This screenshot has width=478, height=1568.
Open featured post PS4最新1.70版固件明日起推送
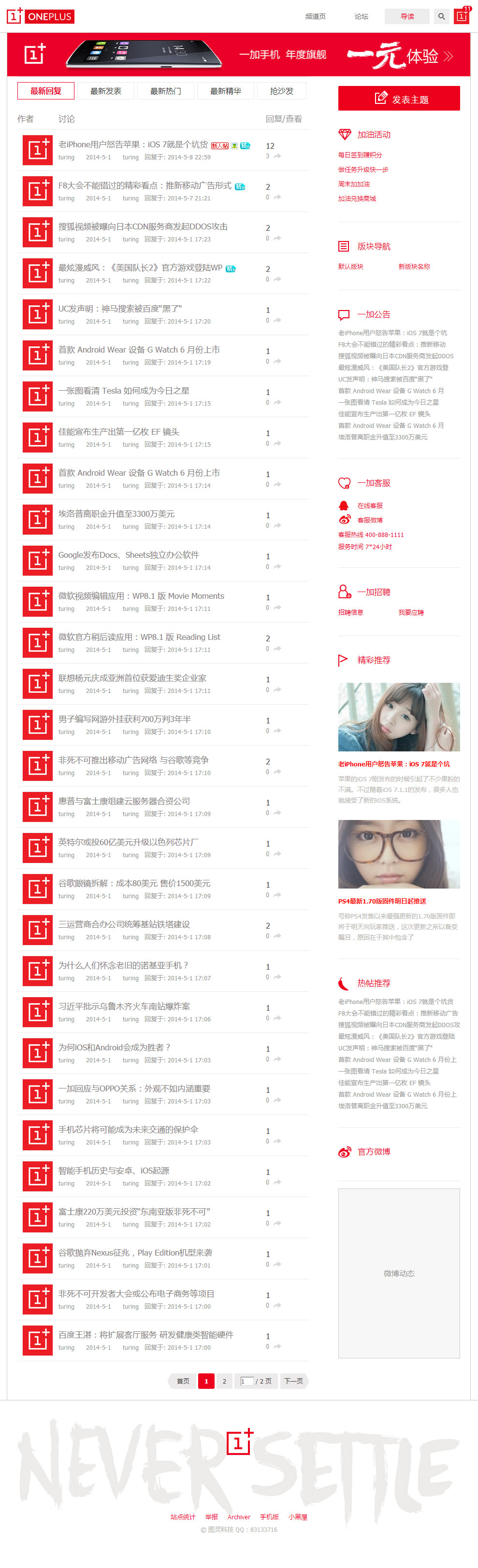tap(382, 901)
